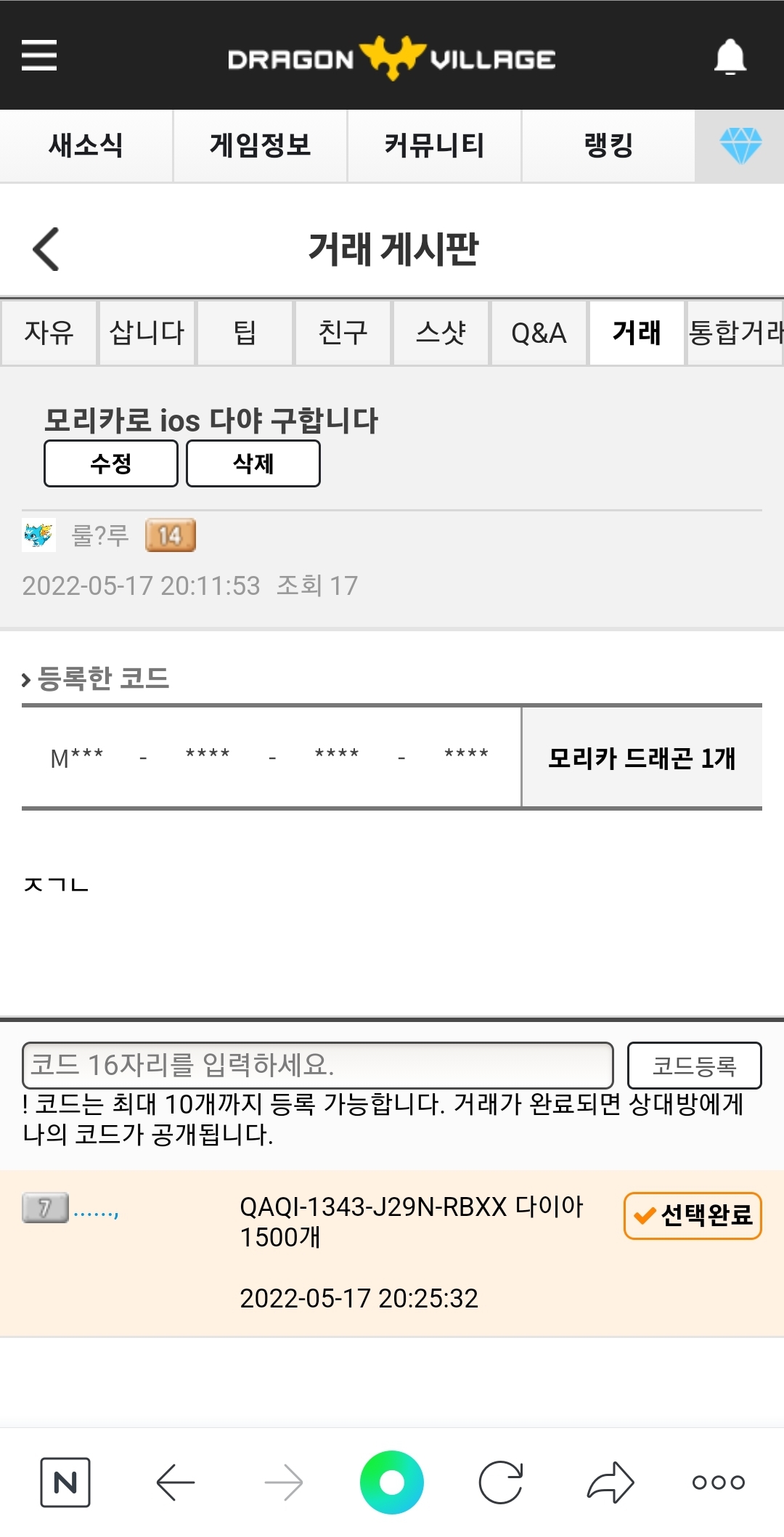Delete the post with 삭제
Screen dimensions: 784x1537
point(253,463)
